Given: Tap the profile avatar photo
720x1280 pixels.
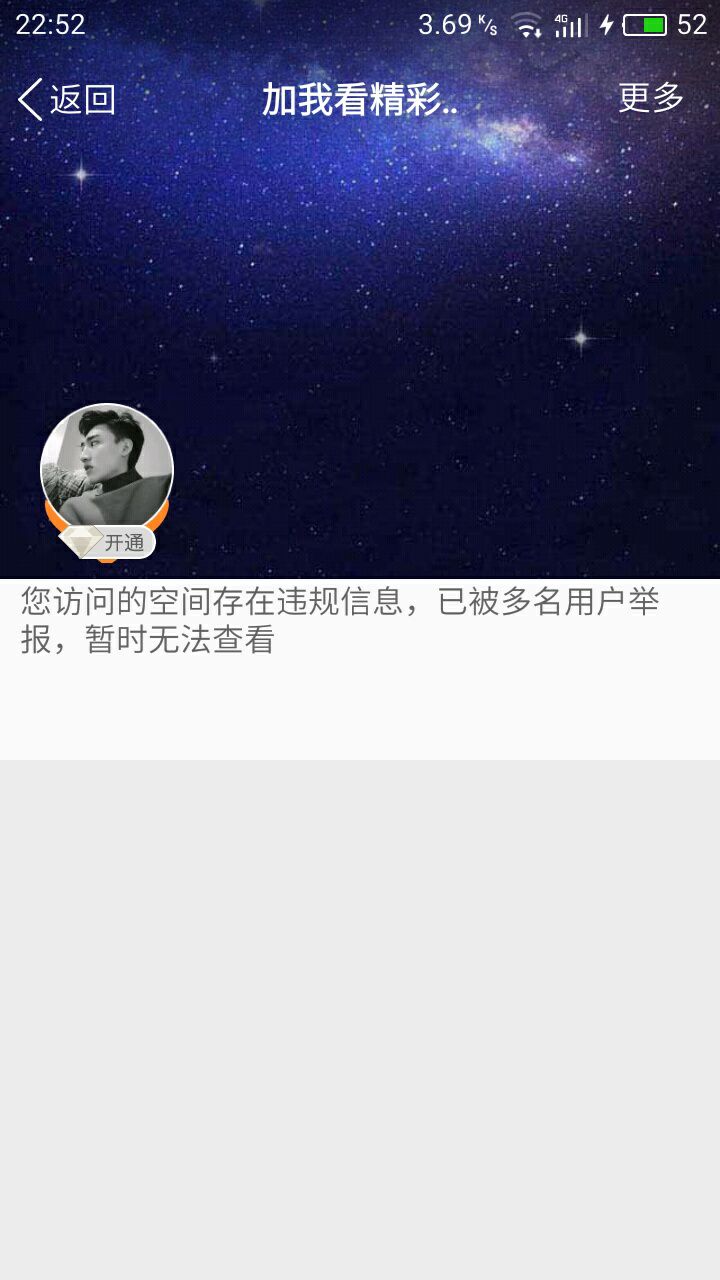Looking at the screenshot, I should coord(107,468).
